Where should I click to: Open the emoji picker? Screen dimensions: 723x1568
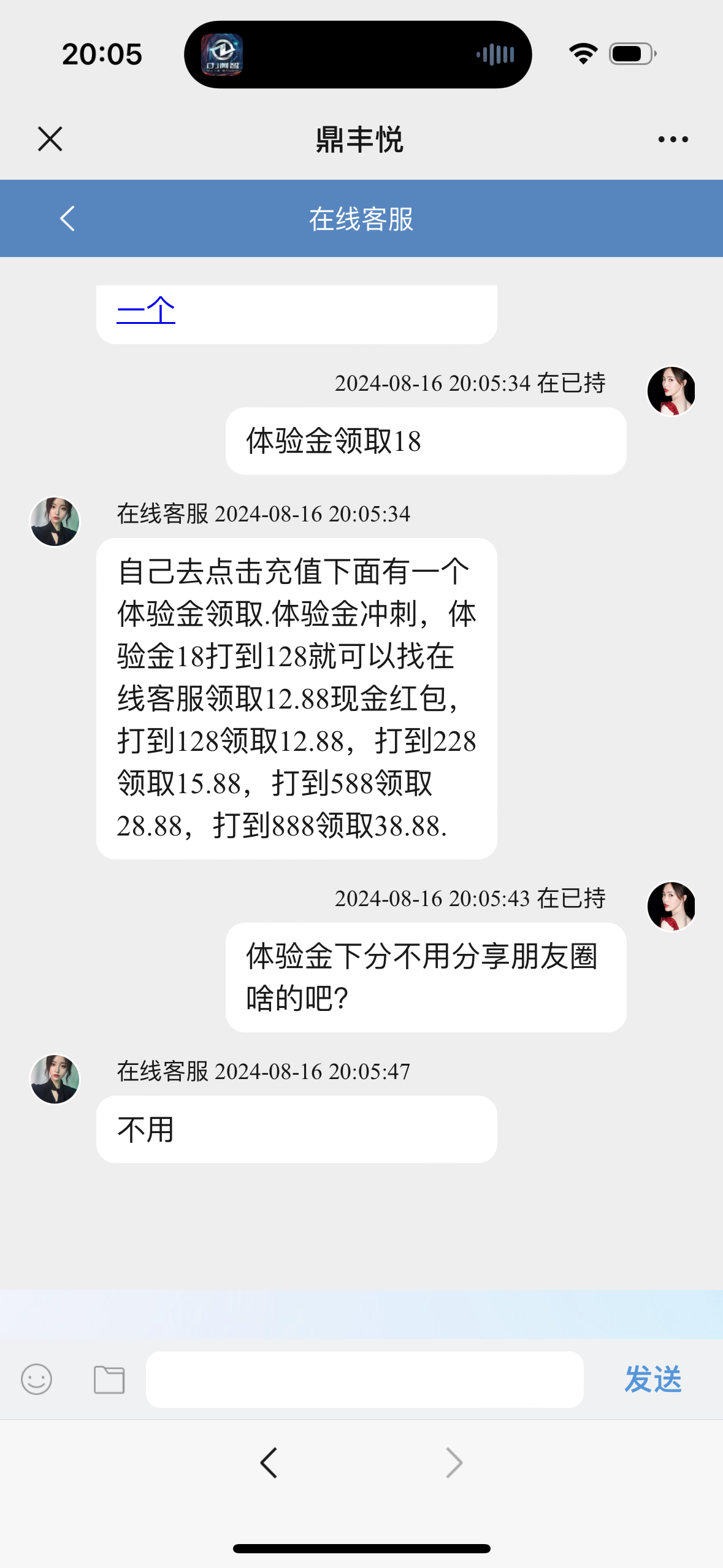point(36,1380)
